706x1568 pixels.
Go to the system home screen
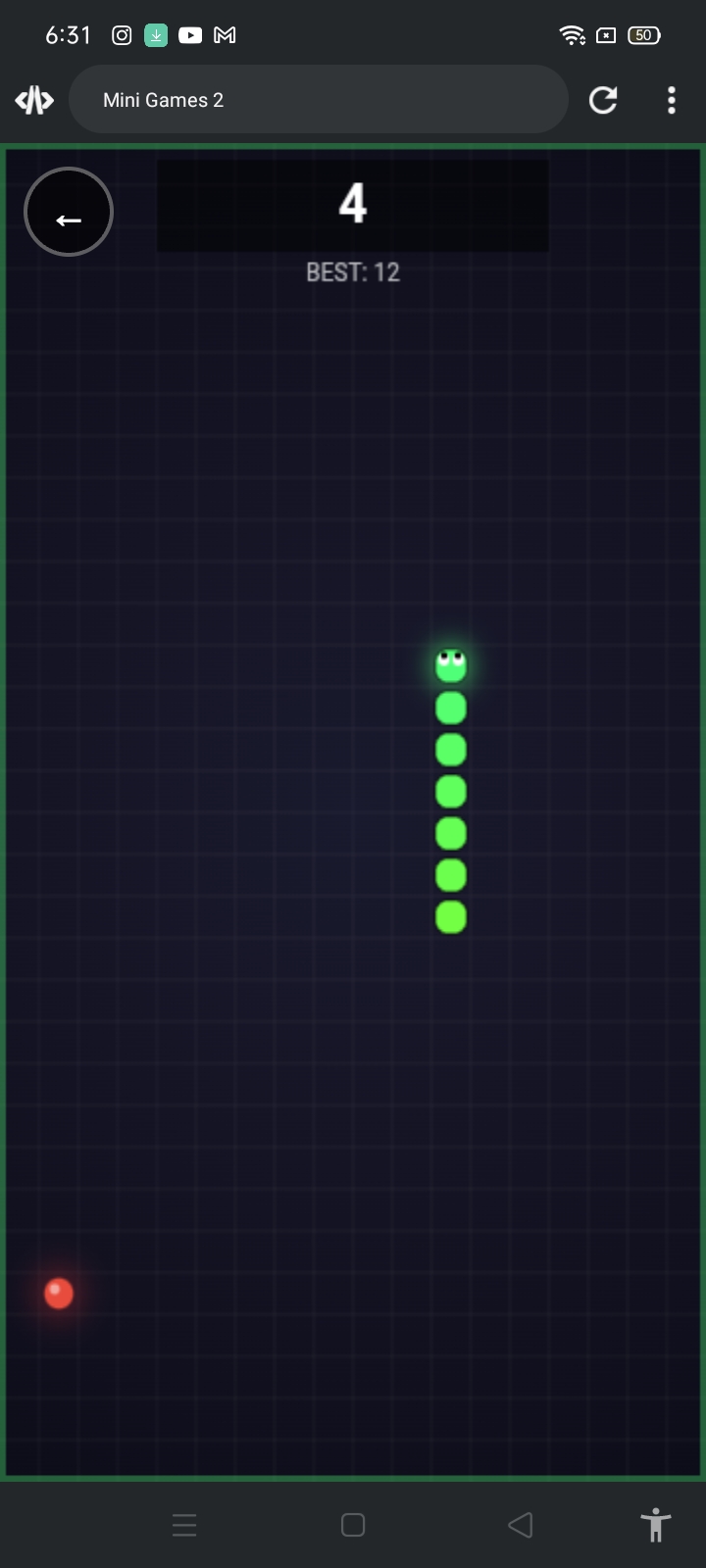[x=353, y=1525]
